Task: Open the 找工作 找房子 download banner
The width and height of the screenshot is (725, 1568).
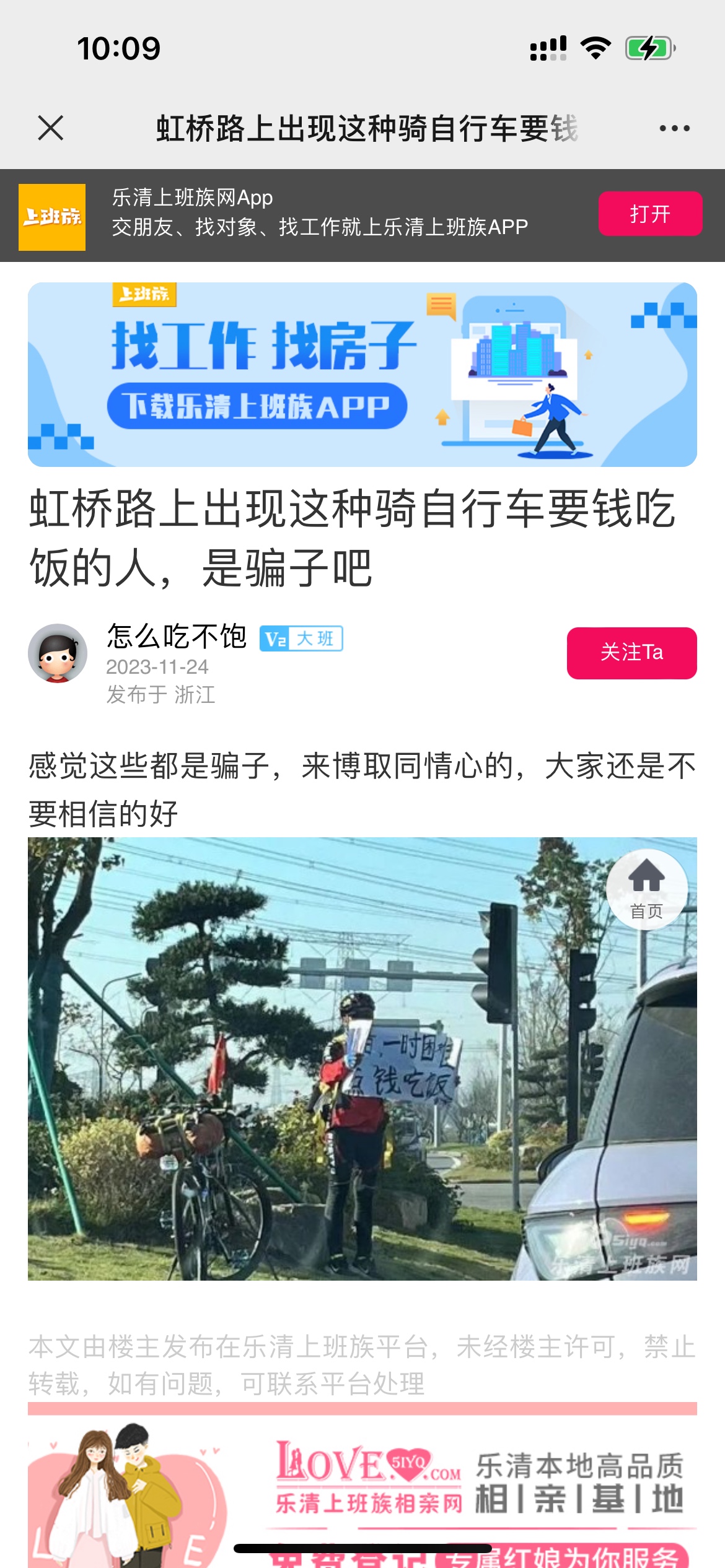Action: pyautogui.click(x=362, y=375)
